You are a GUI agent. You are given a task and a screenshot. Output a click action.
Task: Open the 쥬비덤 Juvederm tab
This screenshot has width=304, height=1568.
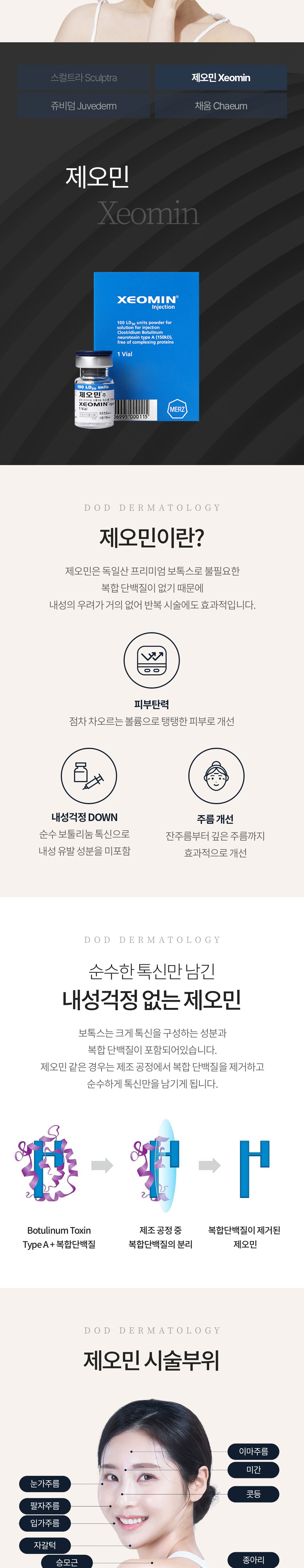tap(84, 106)
